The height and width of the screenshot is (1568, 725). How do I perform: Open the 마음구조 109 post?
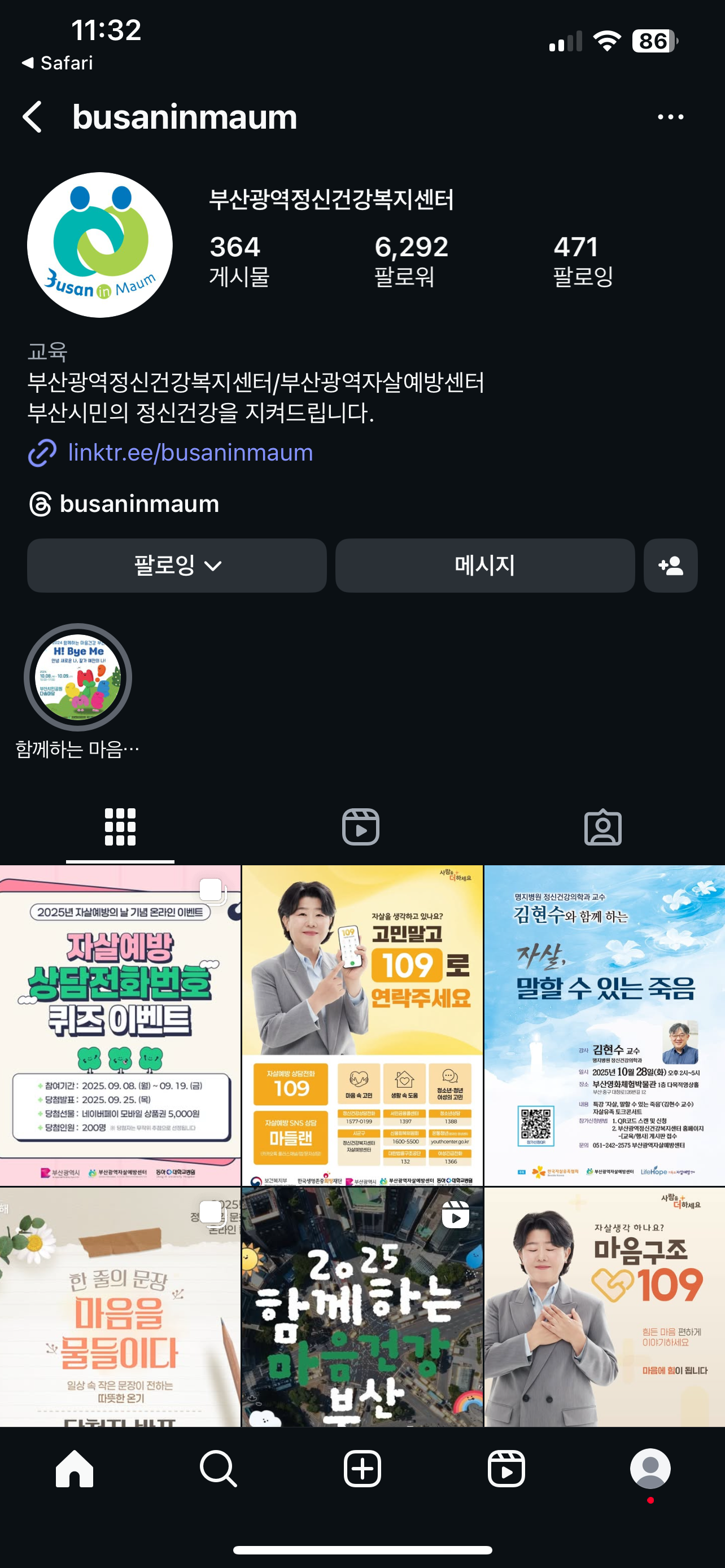(604, 1306)
